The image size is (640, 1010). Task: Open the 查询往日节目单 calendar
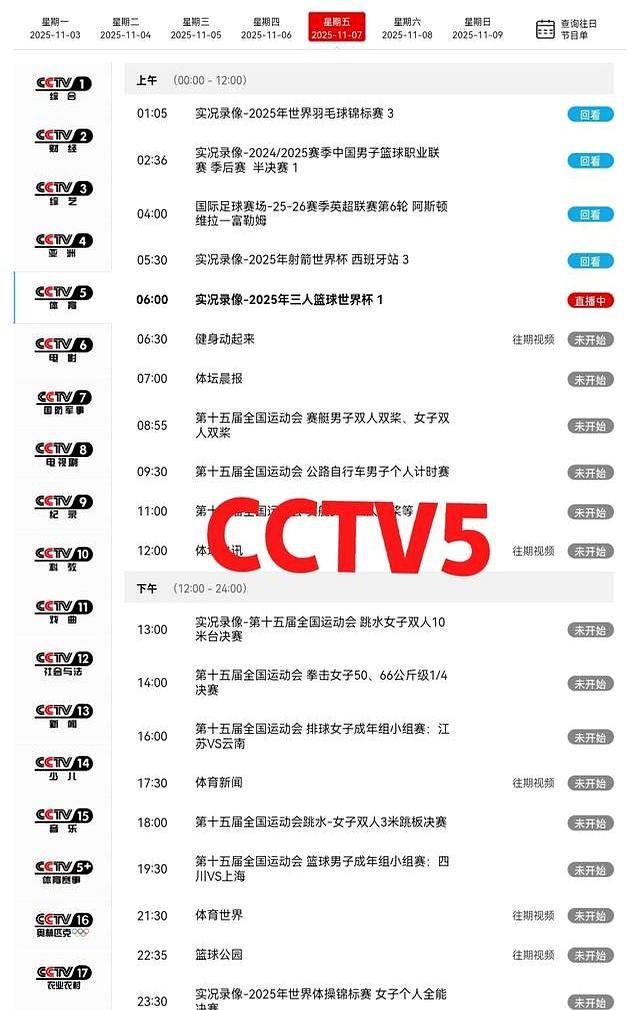click(x=566, y=28)
